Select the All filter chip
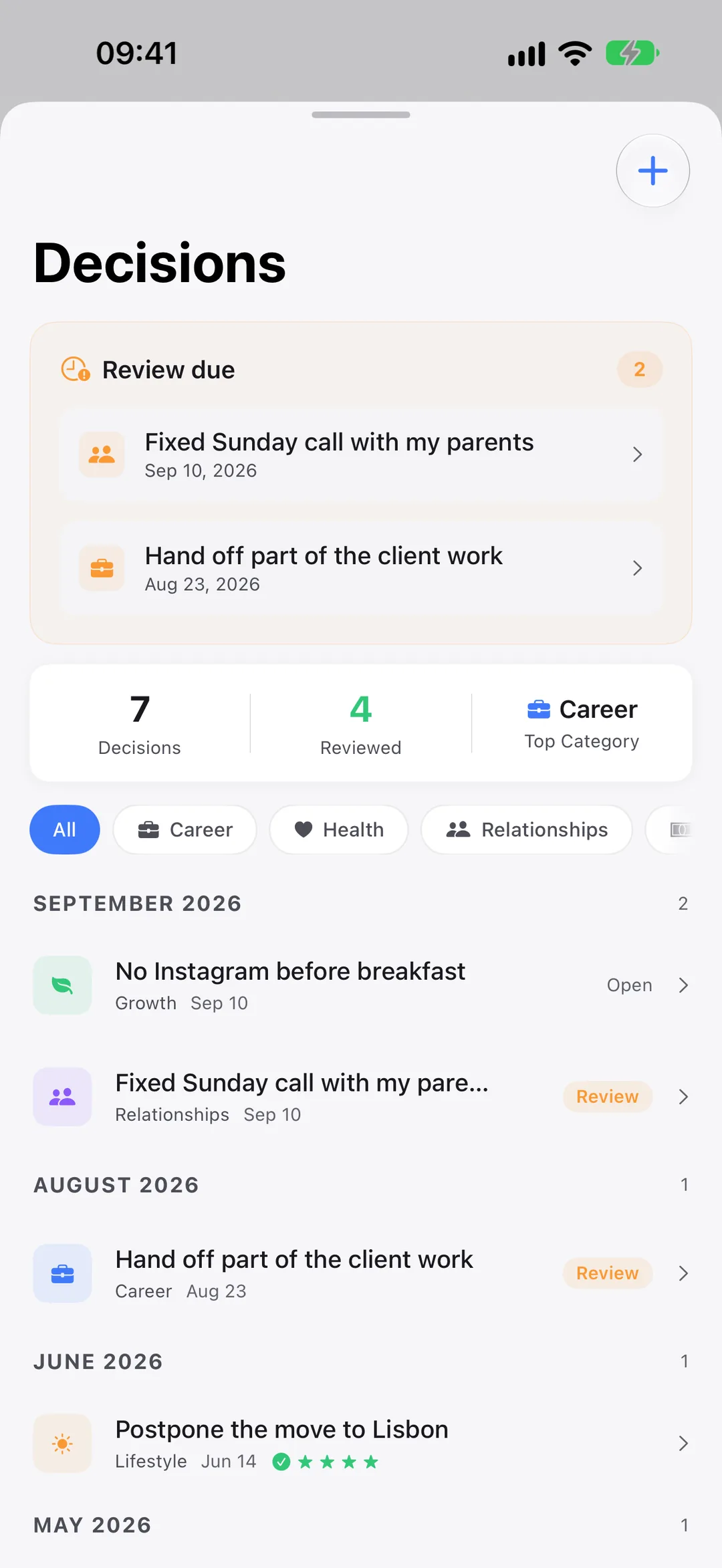This screenshot has height=1568, width=722. pyautogui.click(x=65, y=829)
